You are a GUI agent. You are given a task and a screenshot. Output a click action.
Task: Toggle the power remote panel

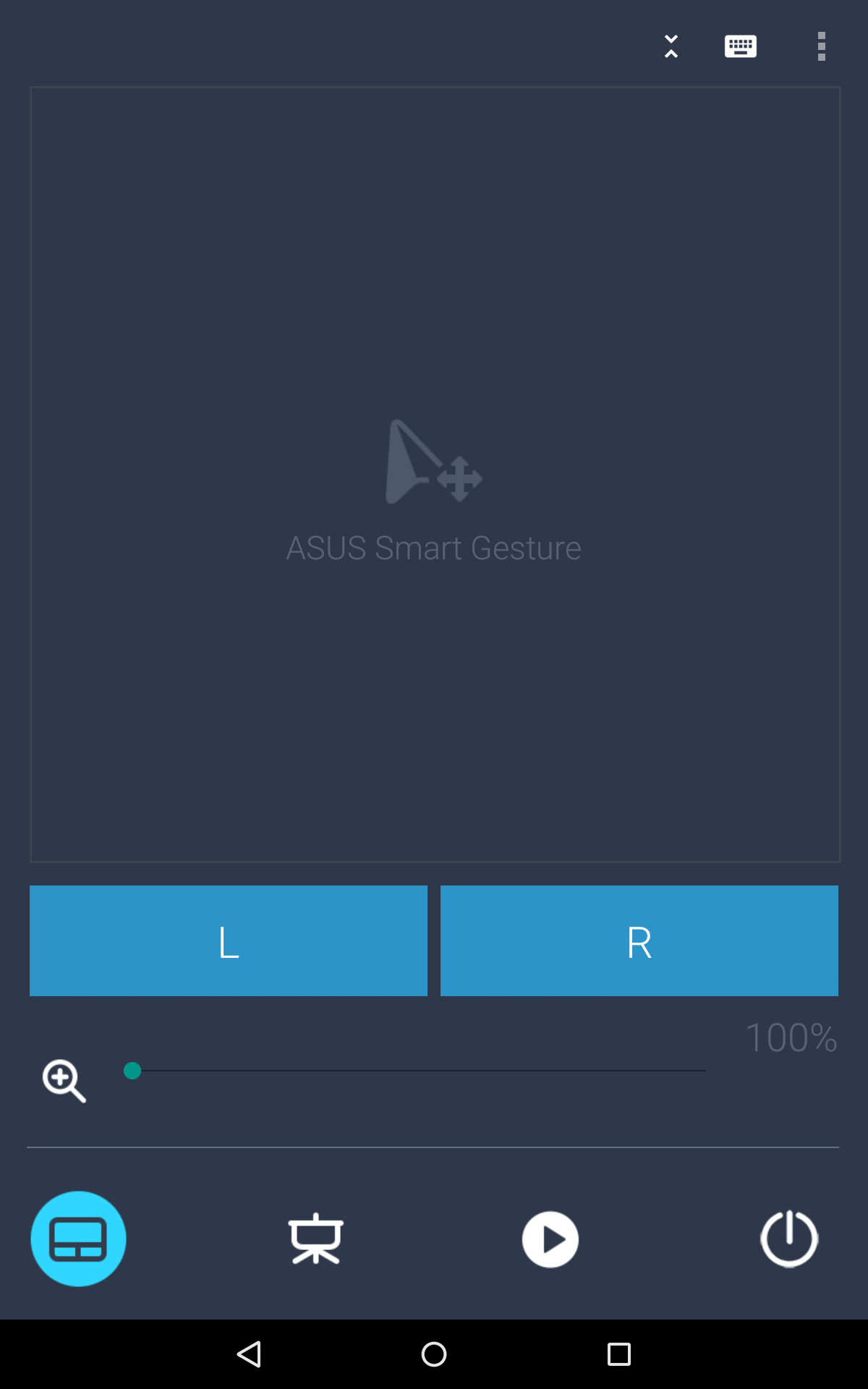coord(789,1239)
